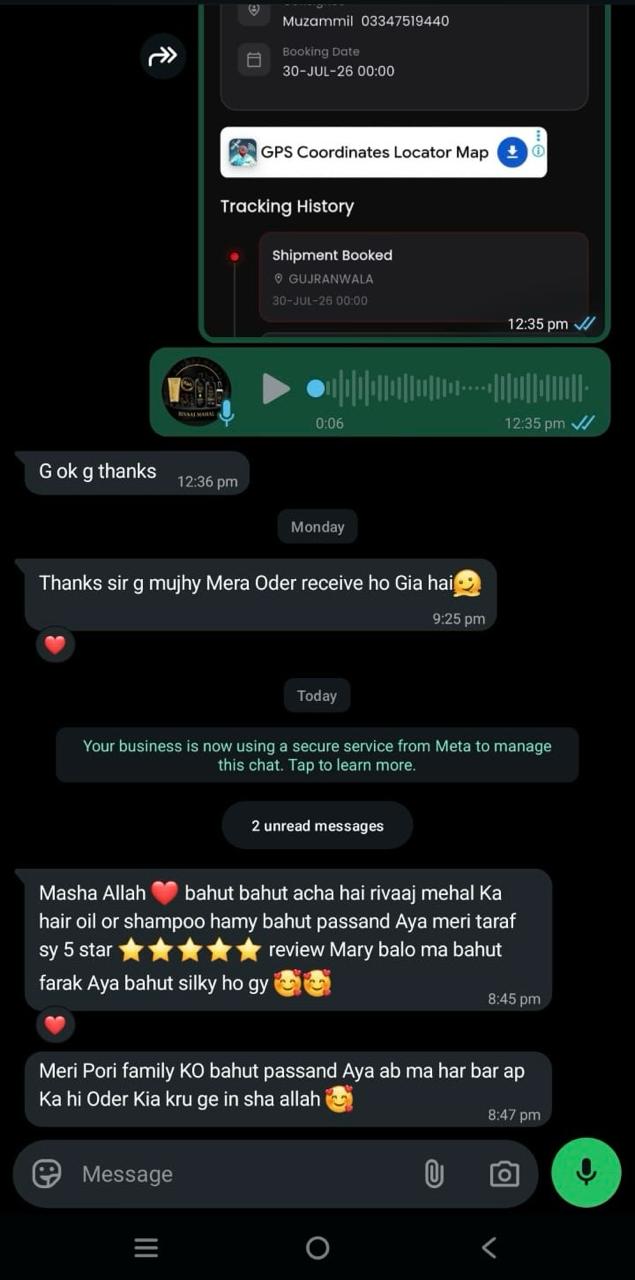
Task: View heart reaction on the 5 star review message
Action: (x=55, y=1025)
